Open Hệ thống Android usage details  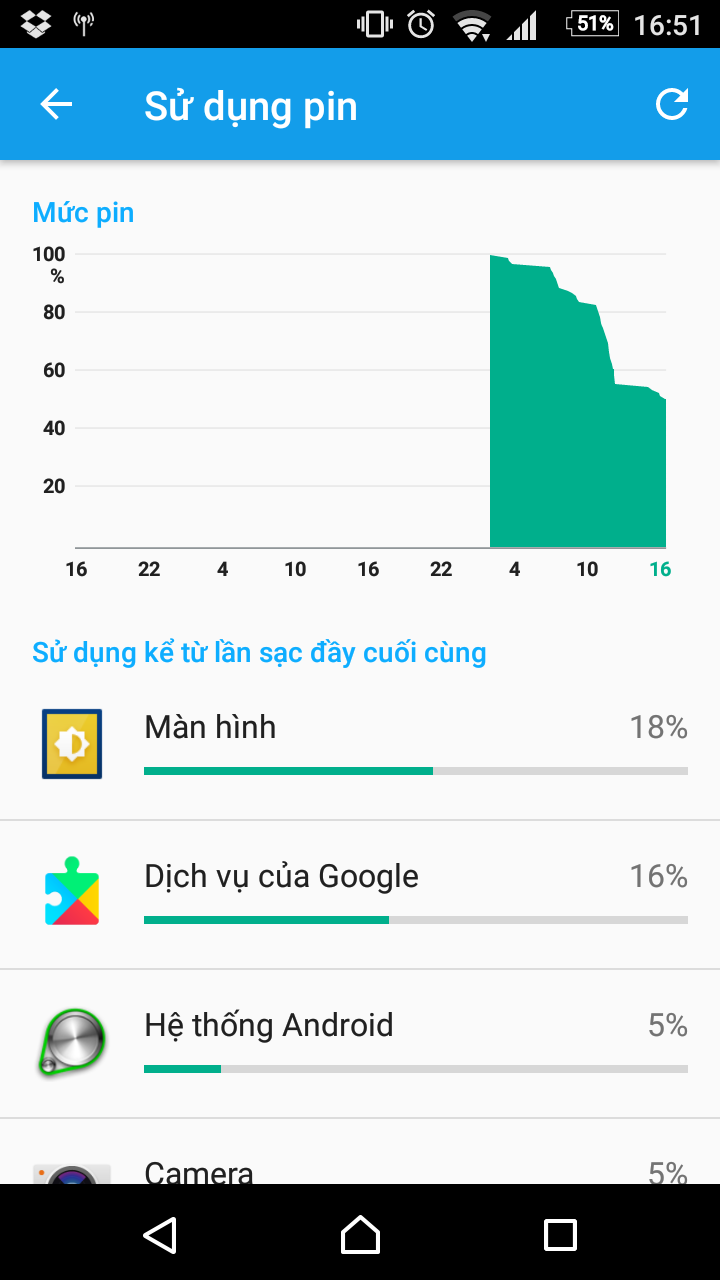(360, 1043)
